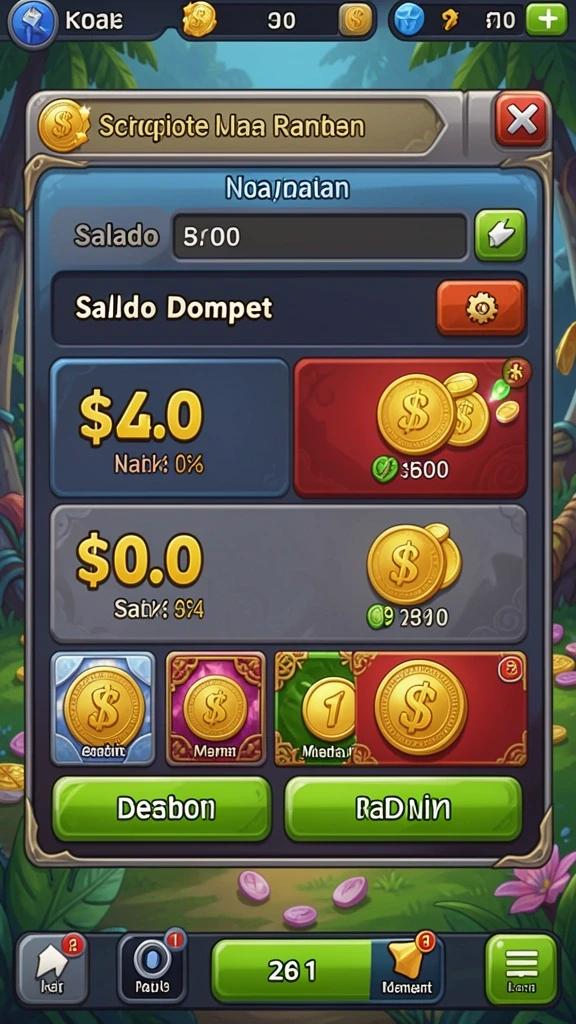Open the Idement tab with the orange badge
Screen dimensions: 576x1024
(406, 969)
